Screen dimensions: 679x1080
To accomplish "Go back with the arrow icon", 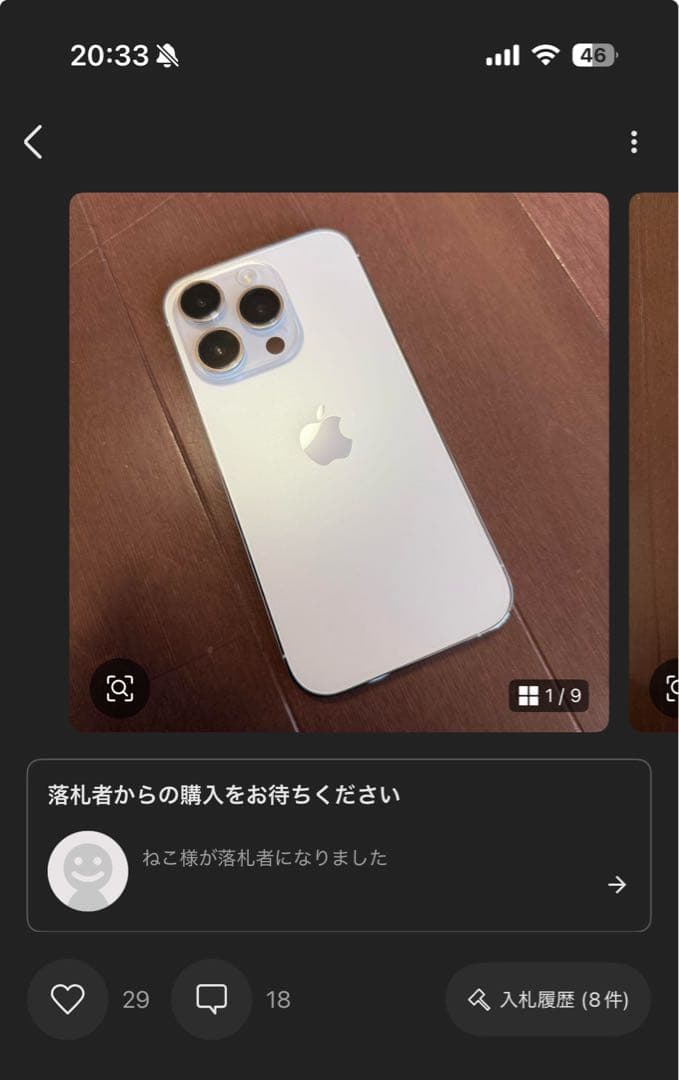I will point(34,142).
